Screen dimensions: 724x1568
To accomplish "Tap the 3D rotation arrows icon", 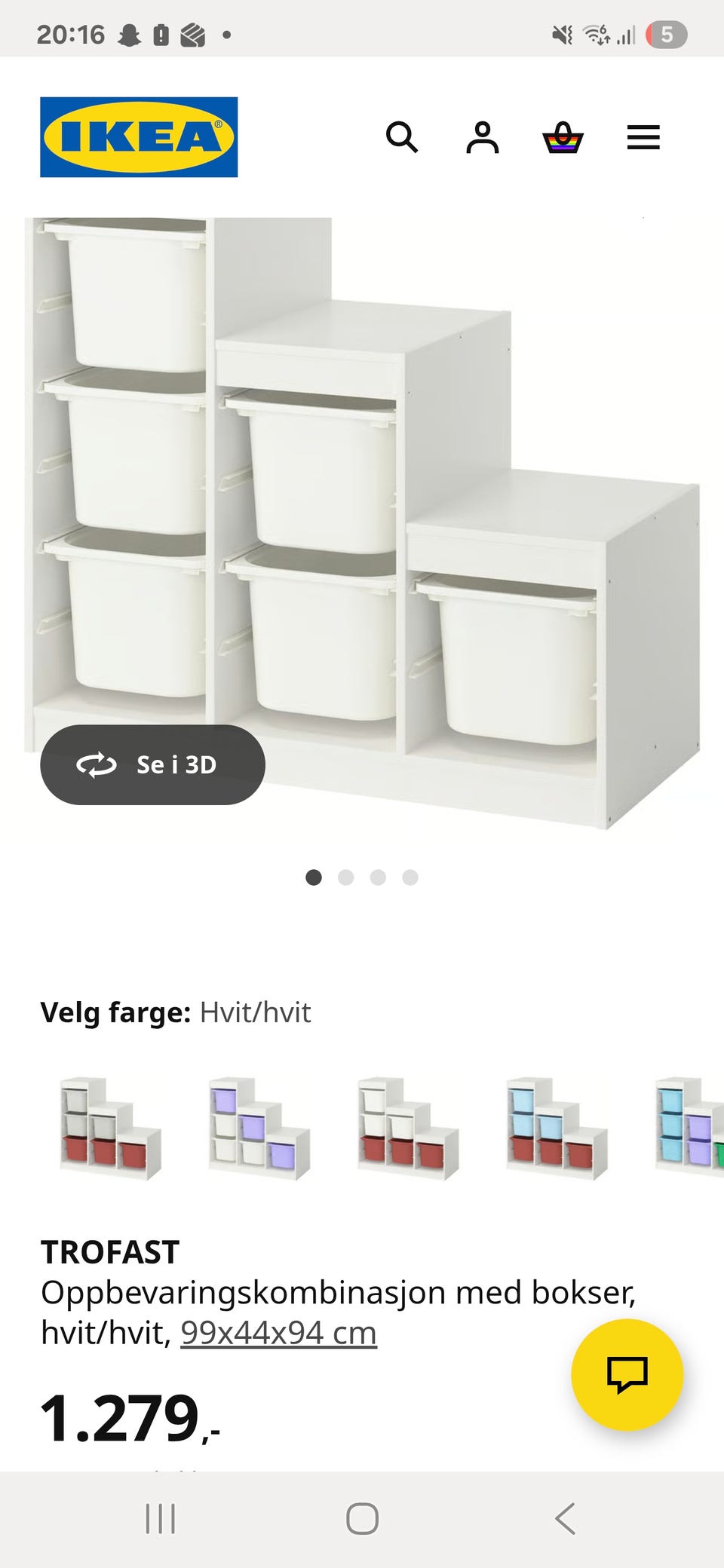I will click(x=98, y=764).
